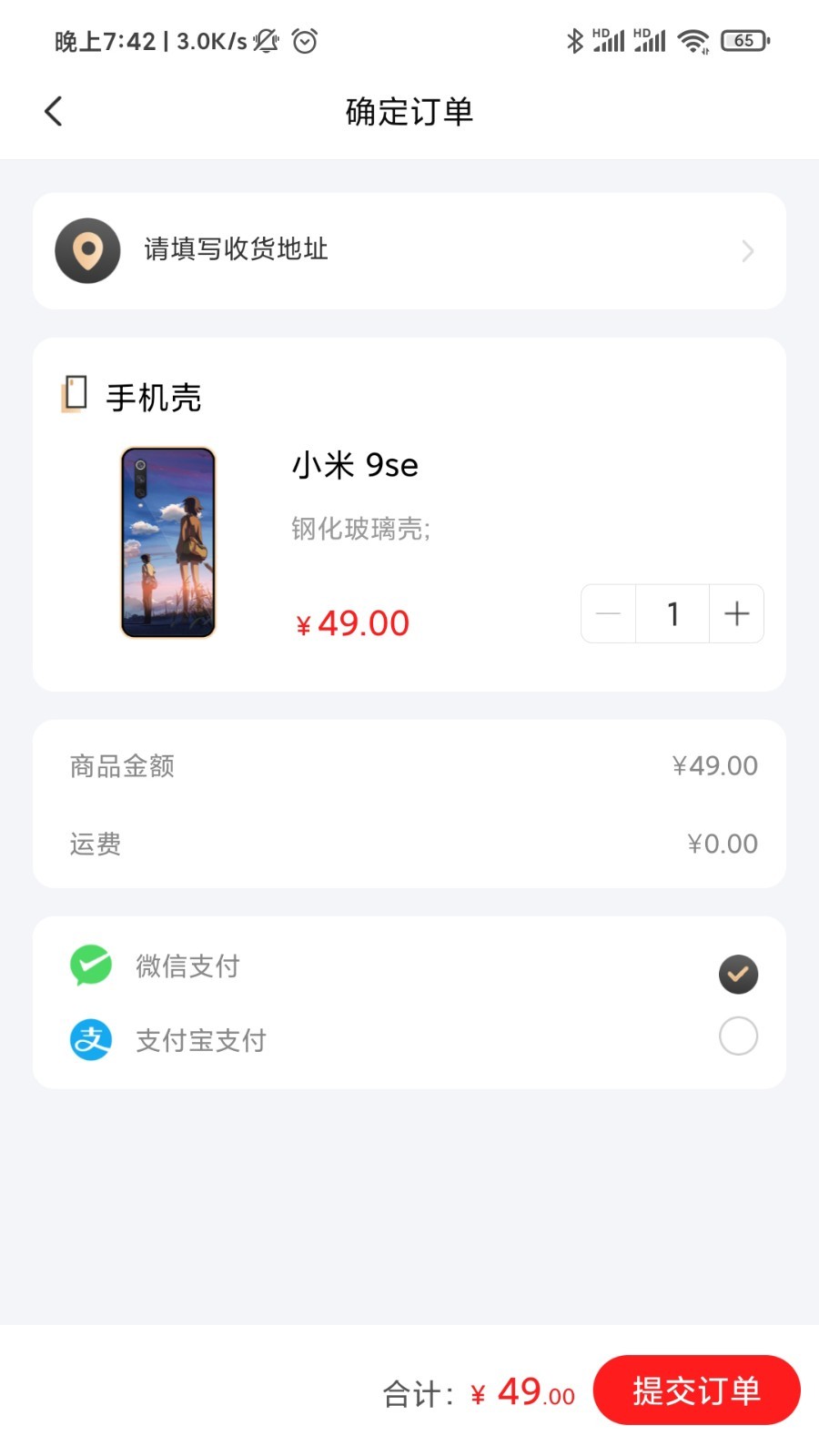Open the 请填写收货地址 address row

409,250
